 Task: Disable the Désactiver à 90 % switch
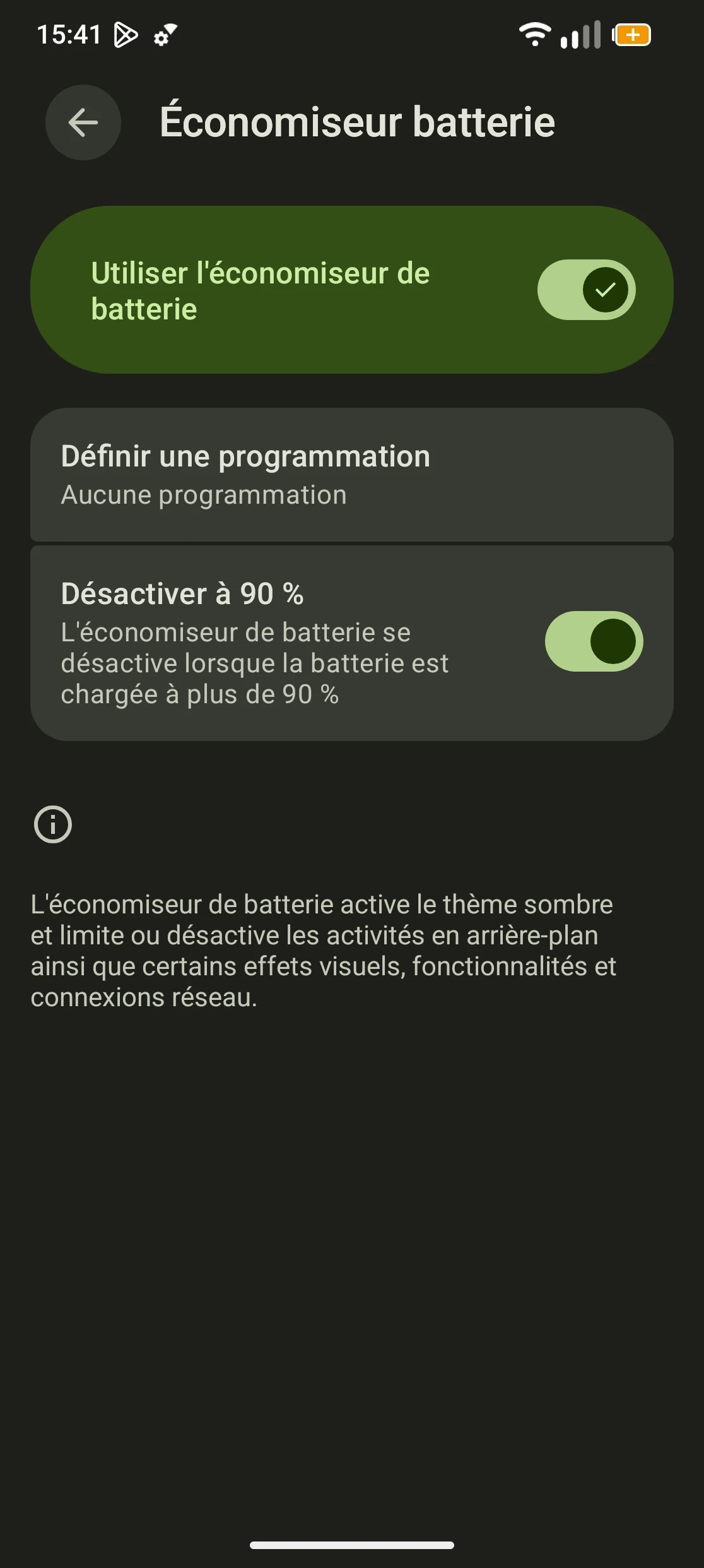click(x=594, y=641)
